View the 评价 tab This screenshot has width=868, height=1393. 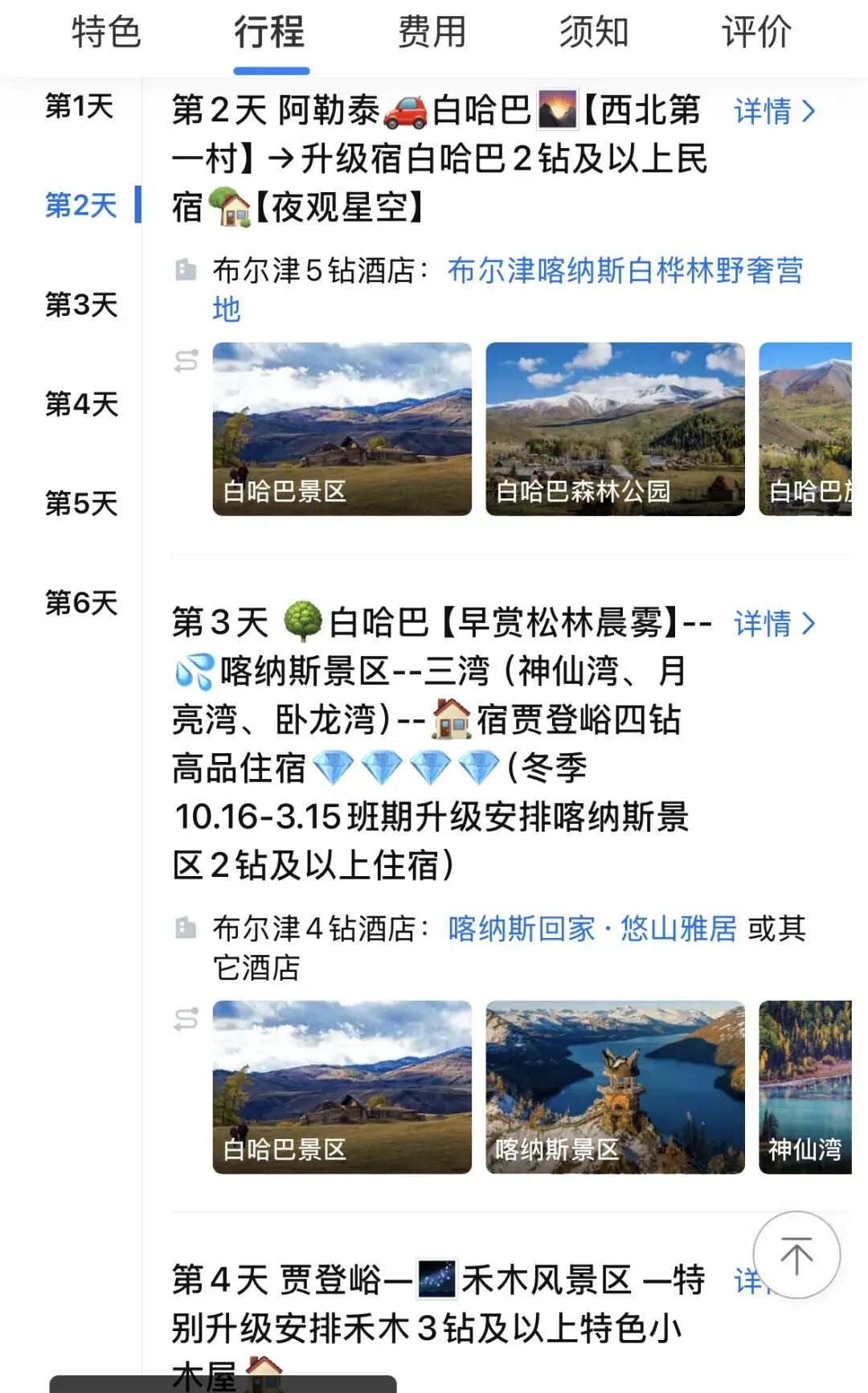point(756,33)
